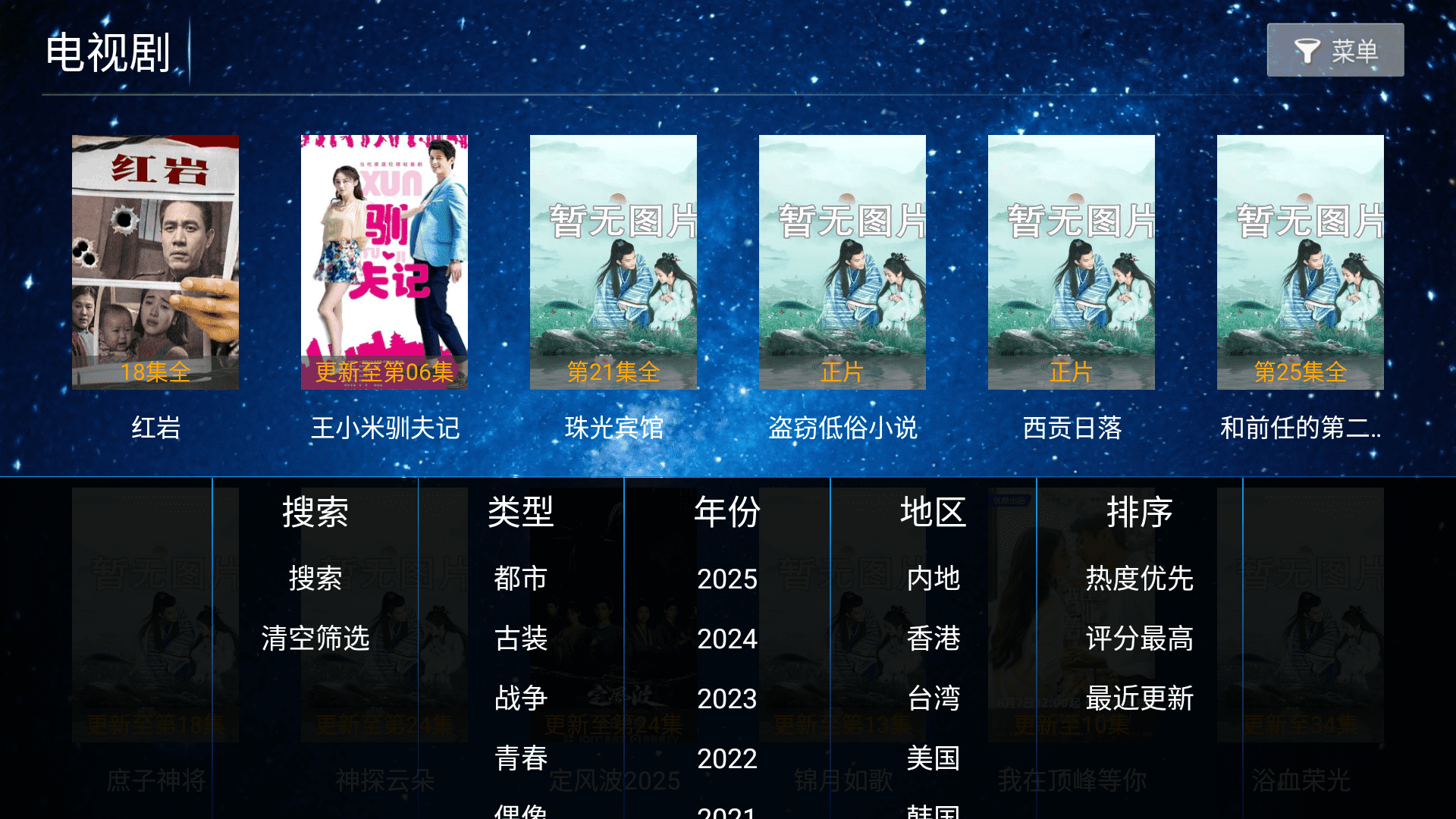Open 王小米驯夫记 drama card
The image size is (1456, 819).
(384, 262)
